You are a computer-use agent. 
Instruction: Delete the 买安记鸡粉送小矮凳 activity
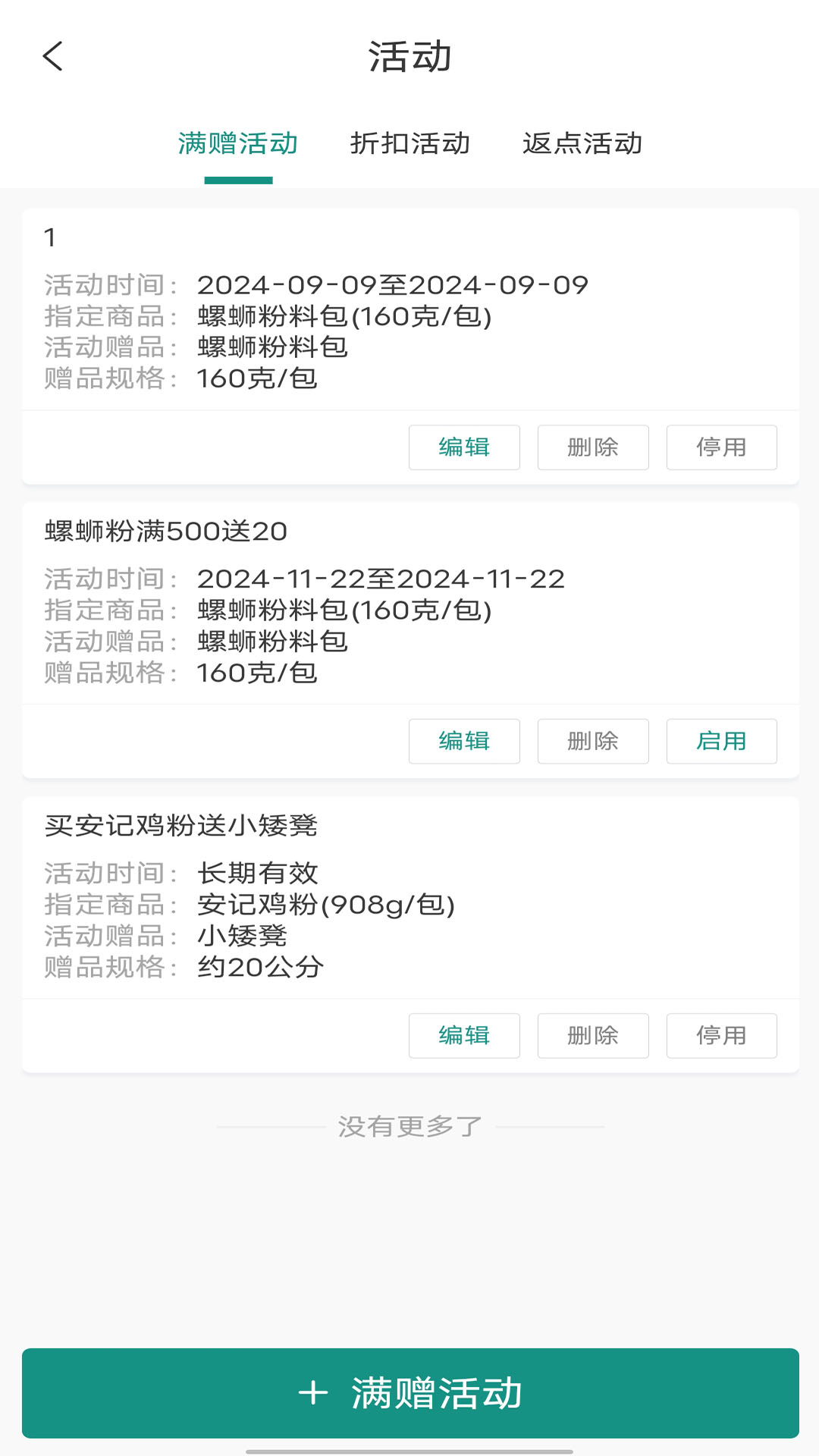(593, 1035)
